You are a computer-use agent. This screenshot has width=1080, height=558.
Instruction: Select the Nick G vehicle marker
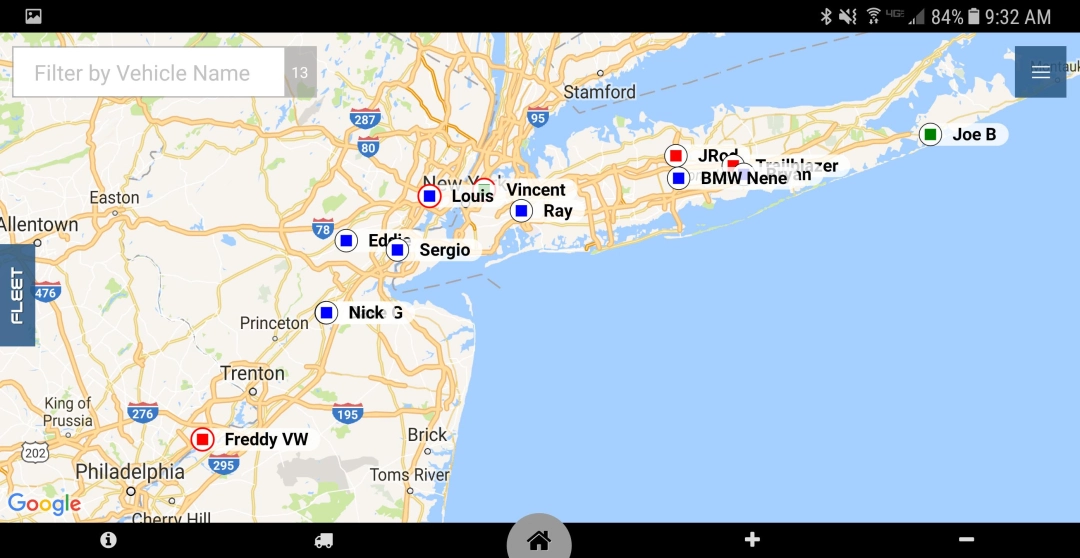(327, 313)
